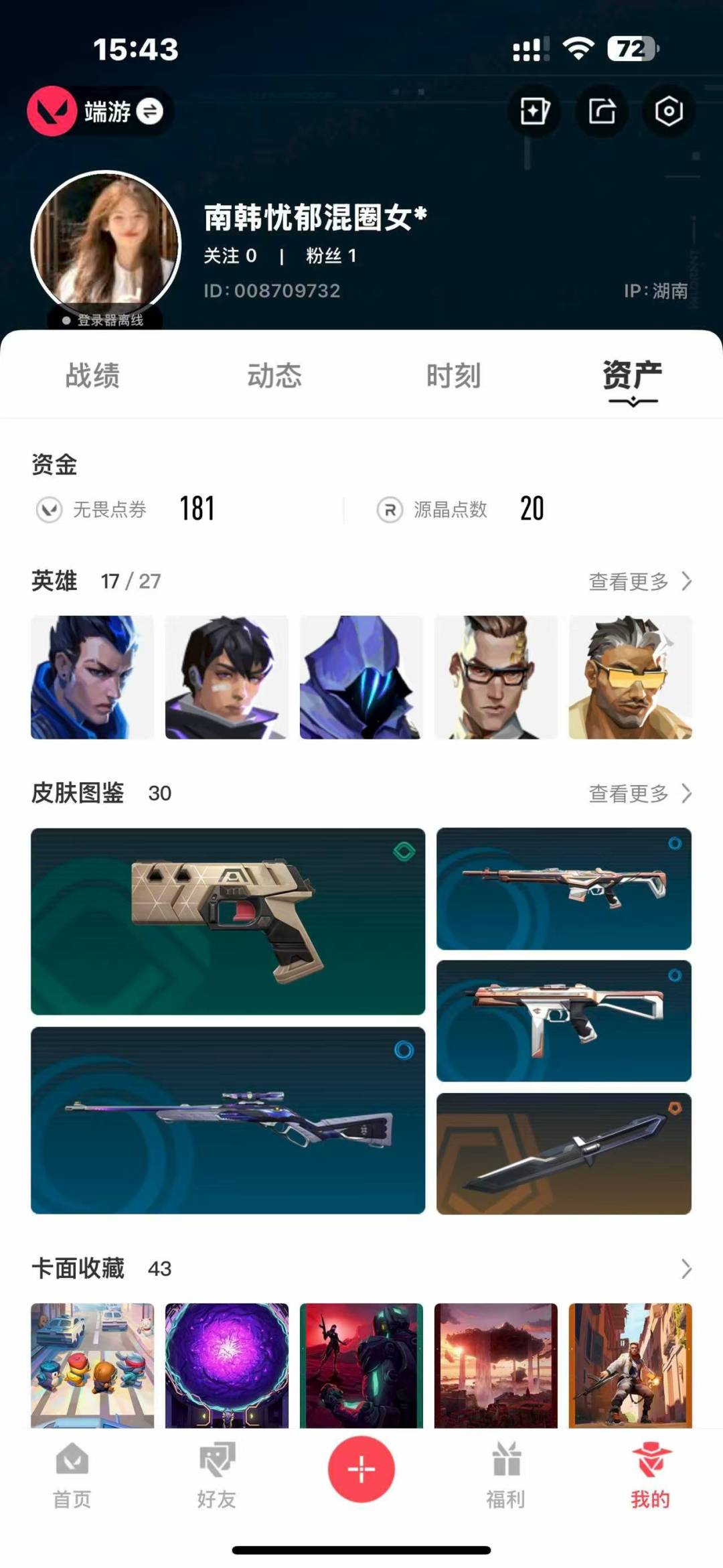
Task: Expand the 卡面收藏 collection chevron
Action: click(686, 1269)
